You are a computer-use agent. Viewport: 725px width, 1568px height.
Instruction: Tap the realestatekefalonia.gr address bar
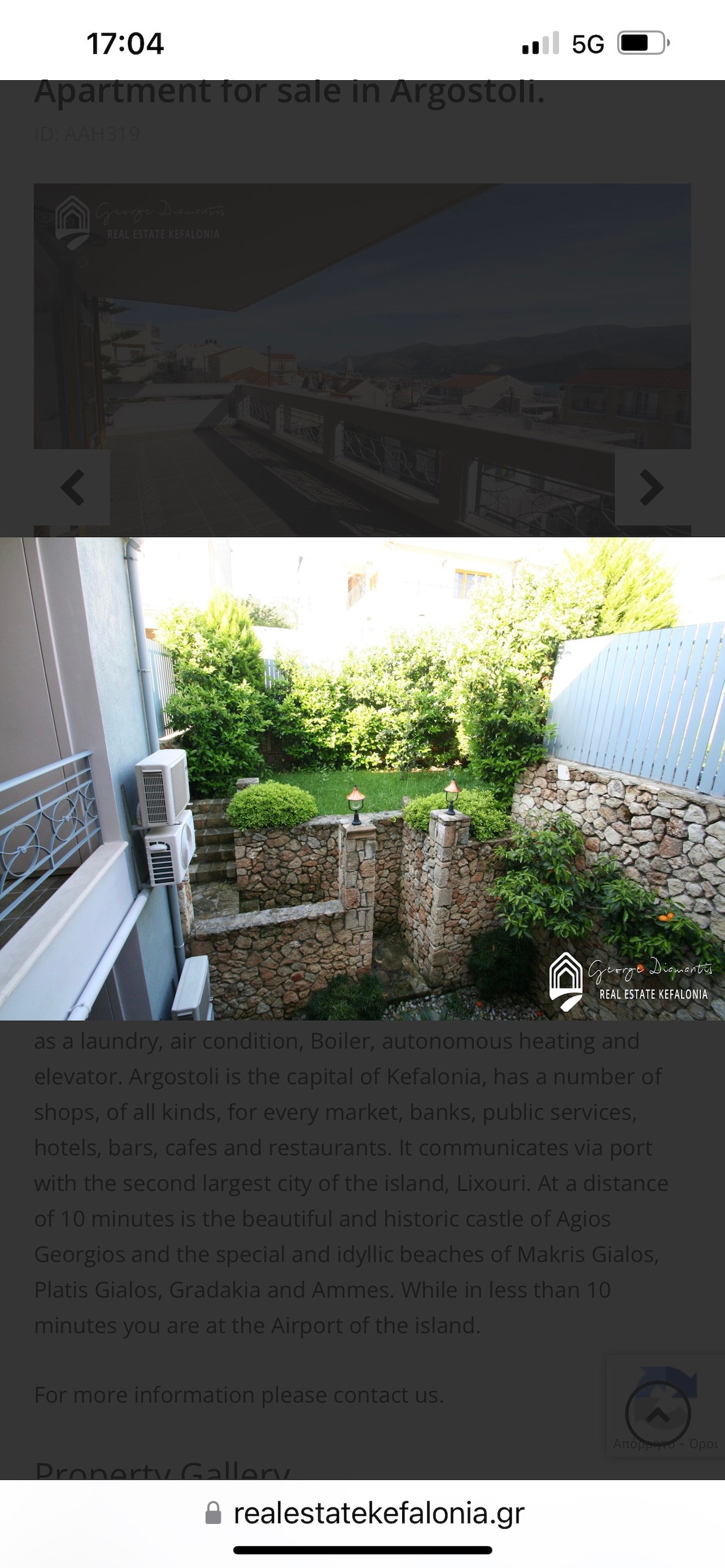tap(363, 1513)
